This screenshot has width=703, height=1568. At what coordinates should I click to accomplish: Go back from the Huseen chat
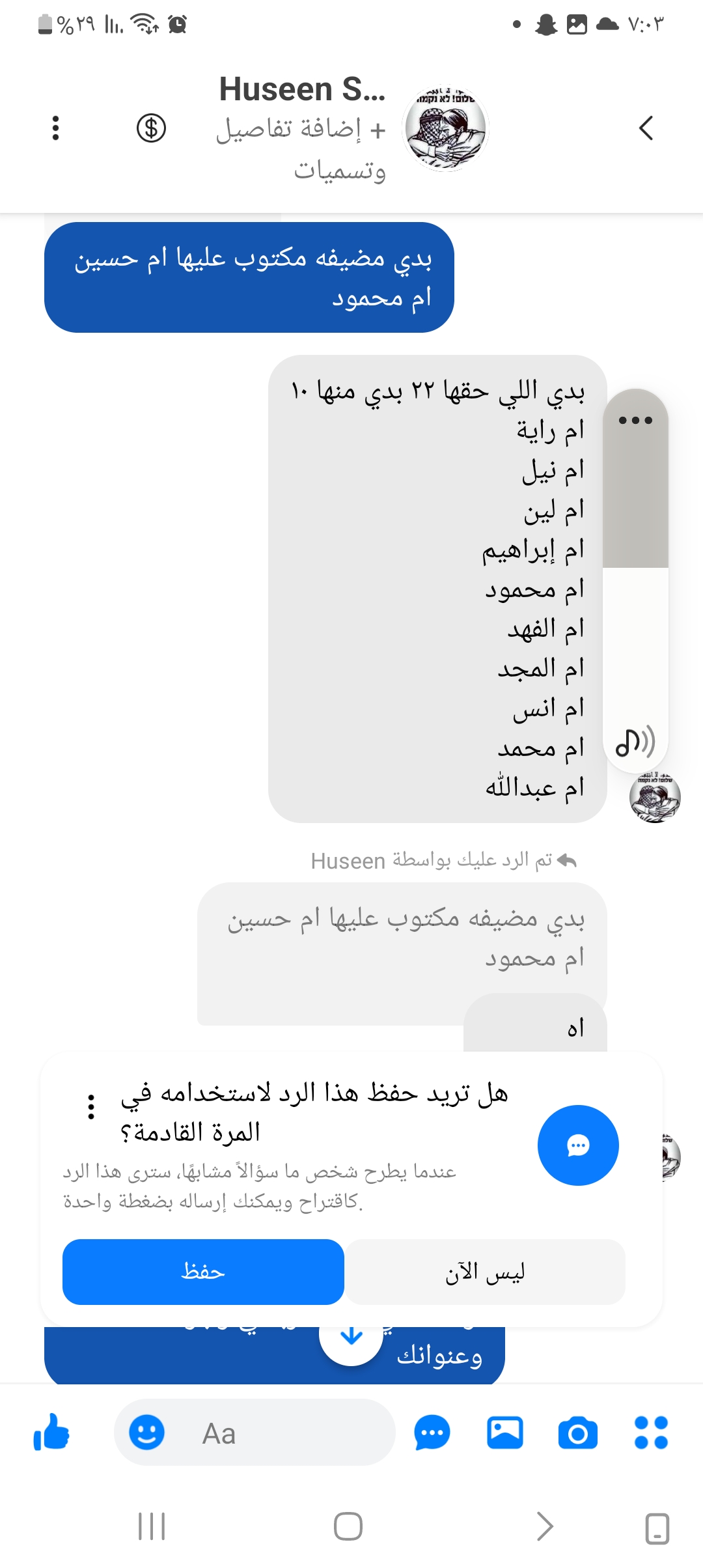646,128
